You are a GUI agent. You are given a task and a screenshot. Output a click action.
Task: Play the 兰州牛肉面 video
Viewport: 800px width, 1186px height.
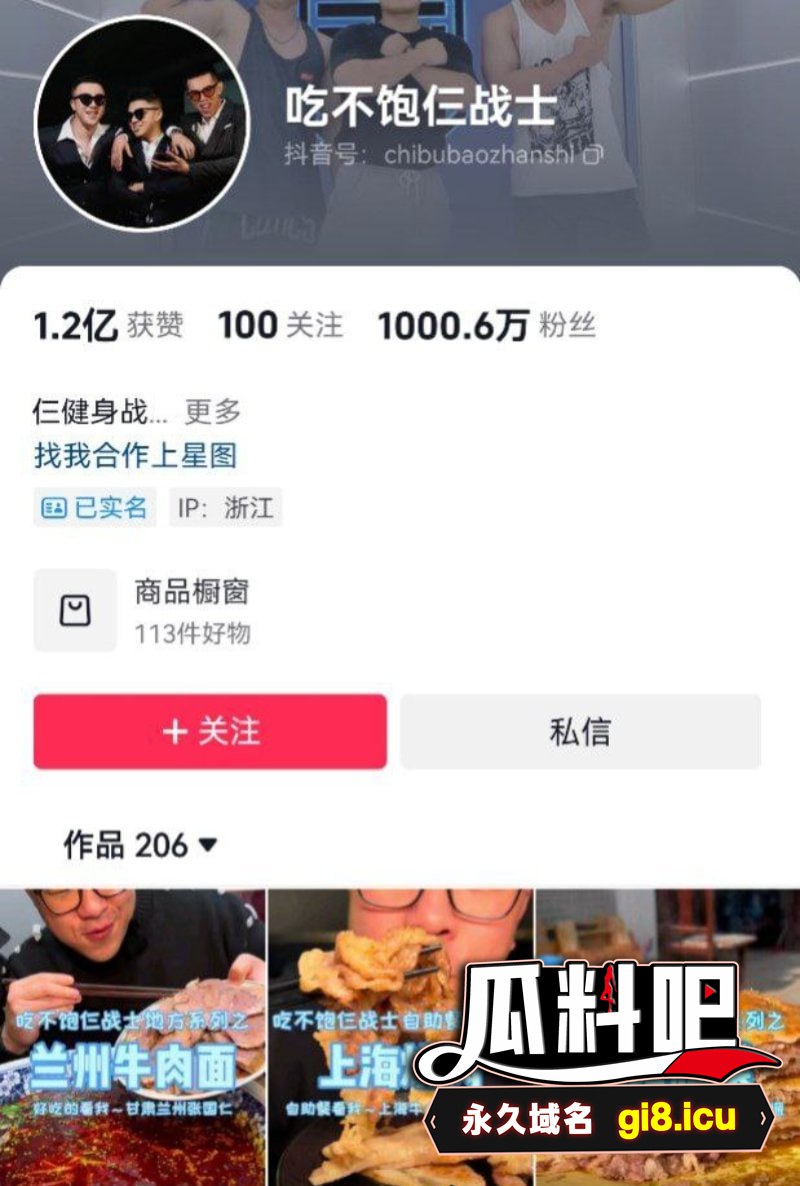point(132,1030)
